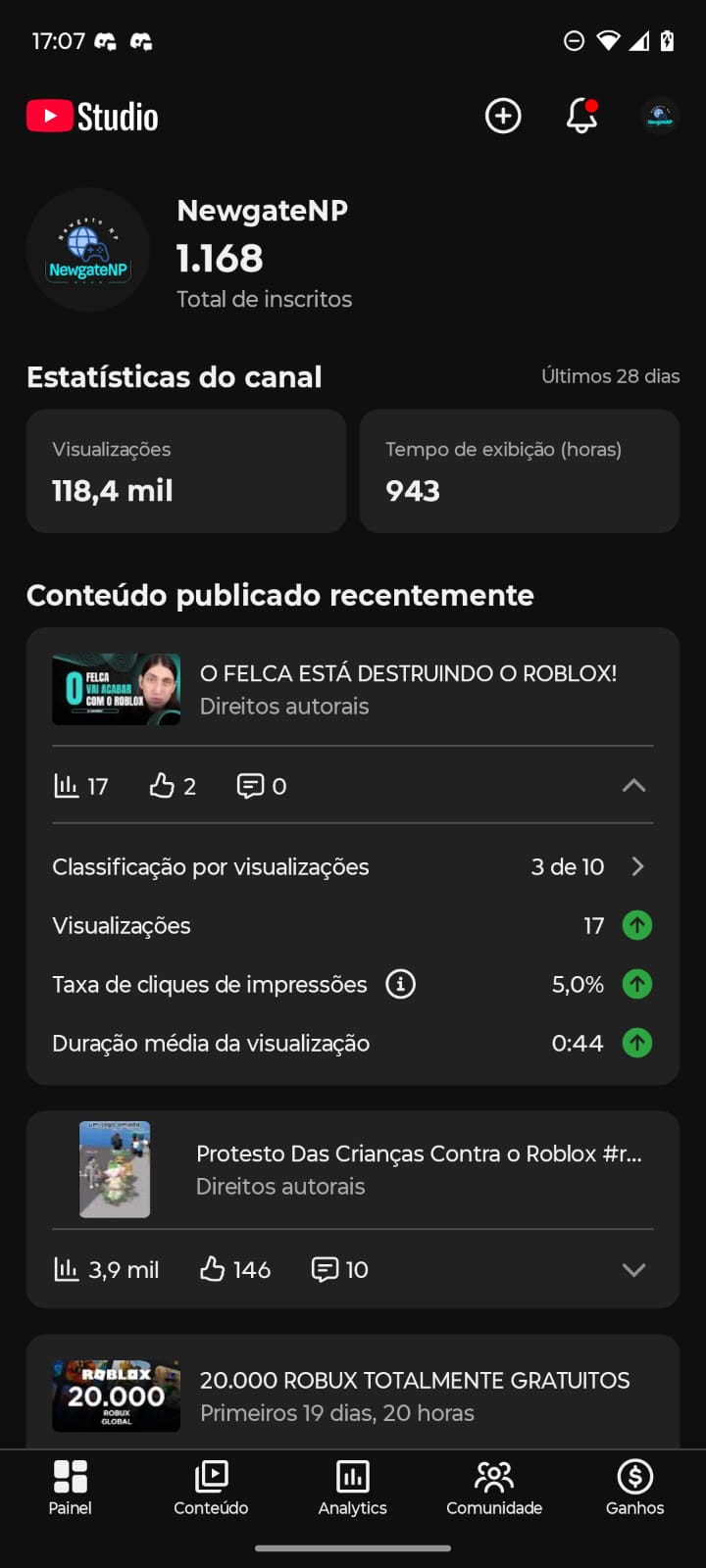Open the Tempo de exibição card

pos(520,471)
